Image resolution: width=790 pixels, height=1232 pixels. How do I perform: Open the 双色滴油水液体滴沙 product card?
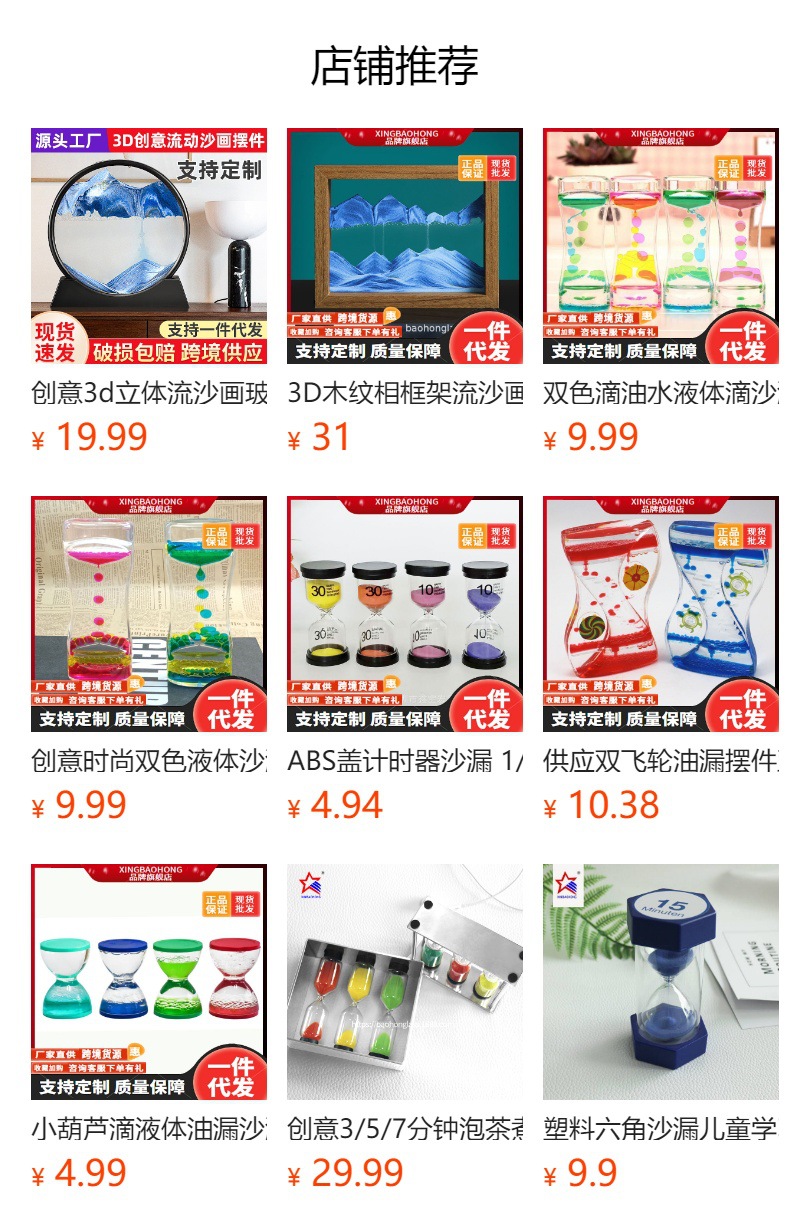661,246
